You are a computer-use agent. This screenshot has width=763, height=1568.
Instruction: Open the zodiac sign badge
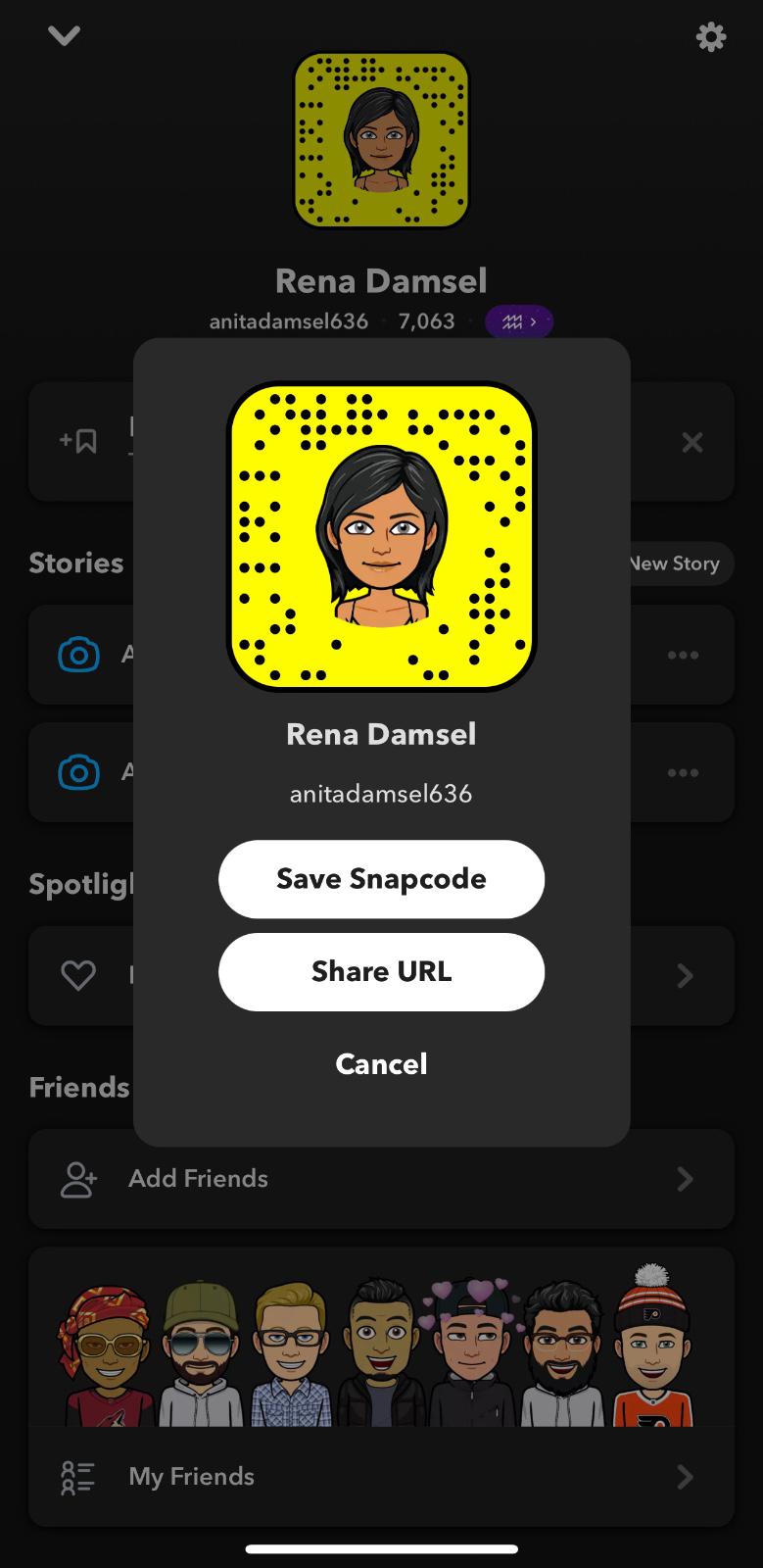[x=519, y=321]
